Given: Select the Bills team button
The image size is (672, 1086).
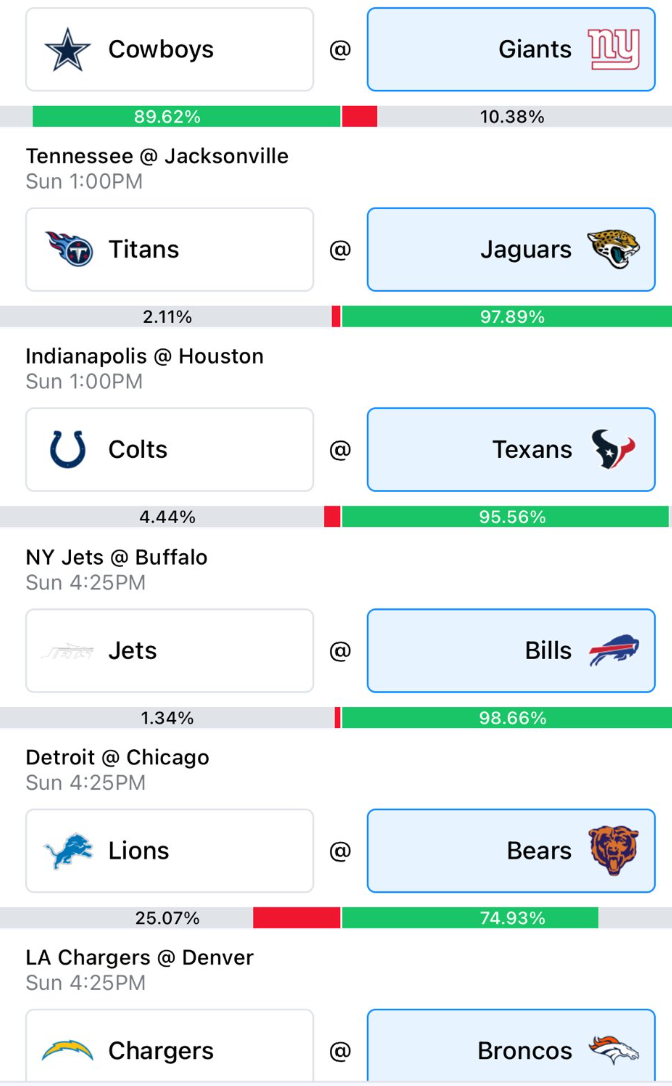Looking at the screenshot, I should point(511,650).
